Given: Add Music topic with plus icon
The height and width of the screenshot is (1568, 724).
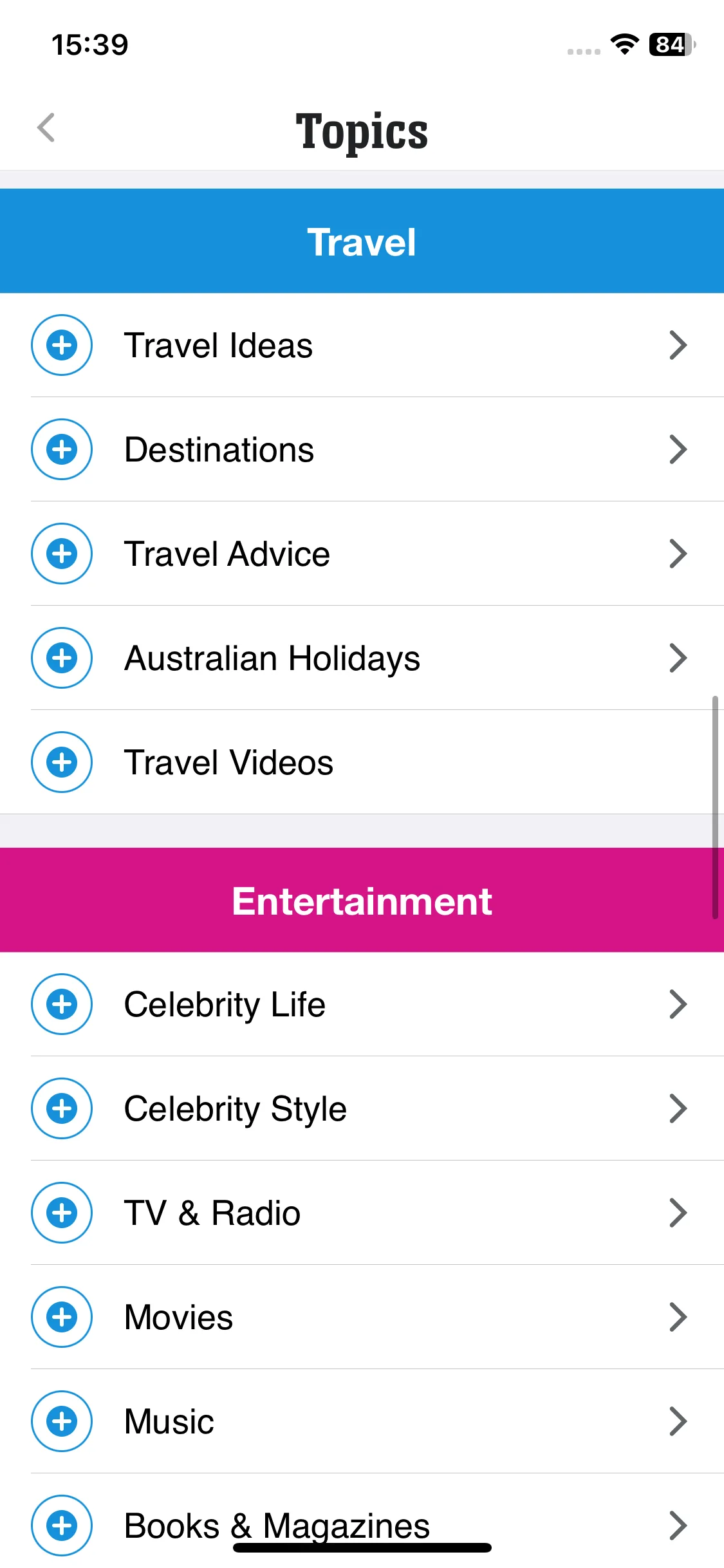Looking at the screenshot, I should [62, 1421].
